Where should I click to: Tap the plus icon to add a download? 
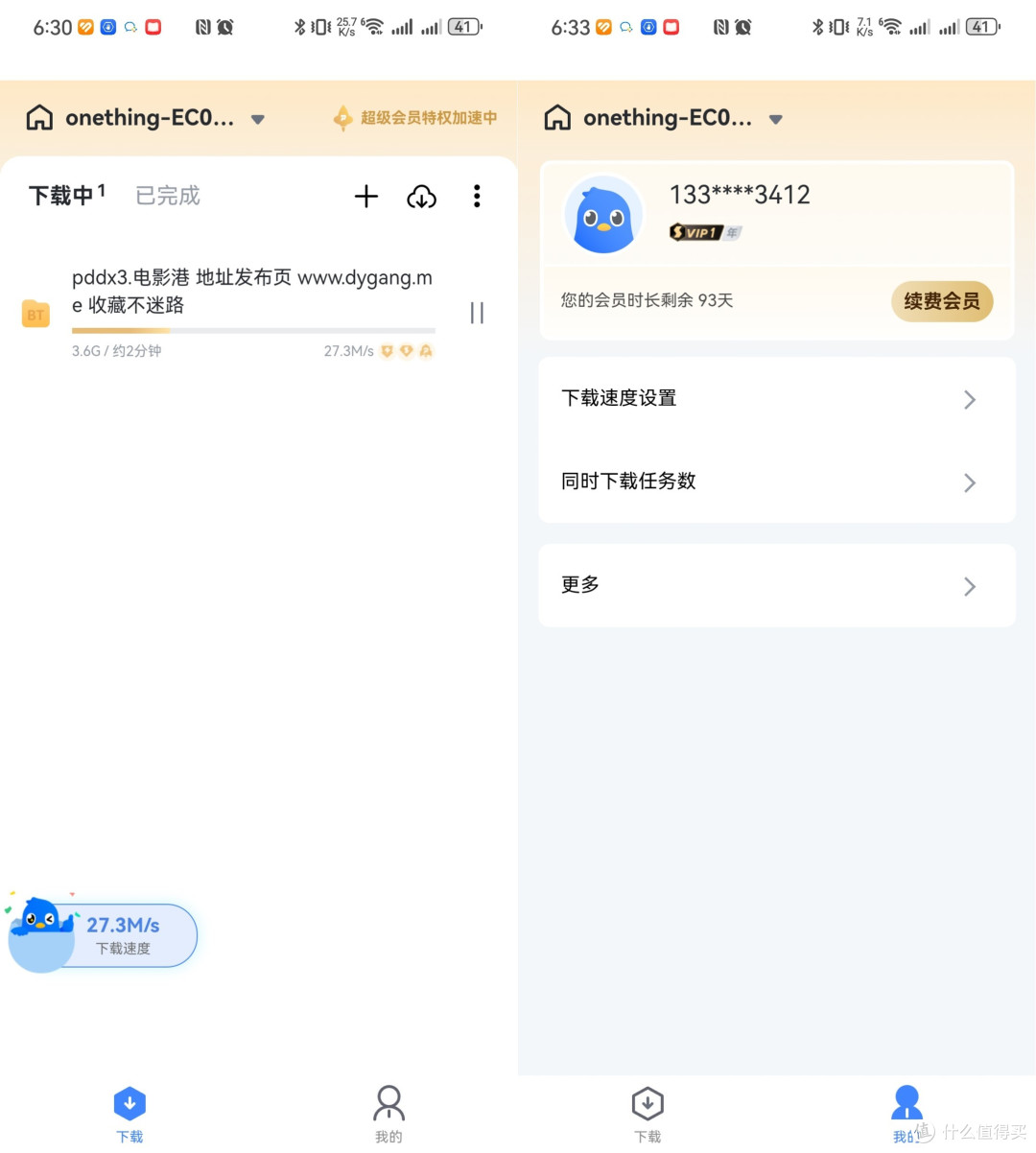365,196
